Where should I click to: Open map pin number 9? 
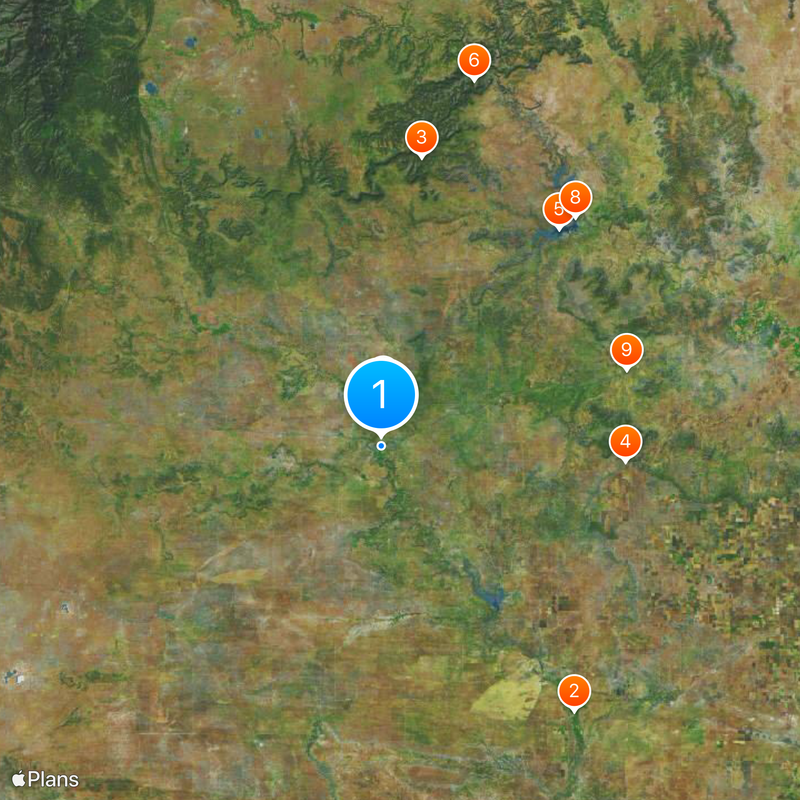626,349
